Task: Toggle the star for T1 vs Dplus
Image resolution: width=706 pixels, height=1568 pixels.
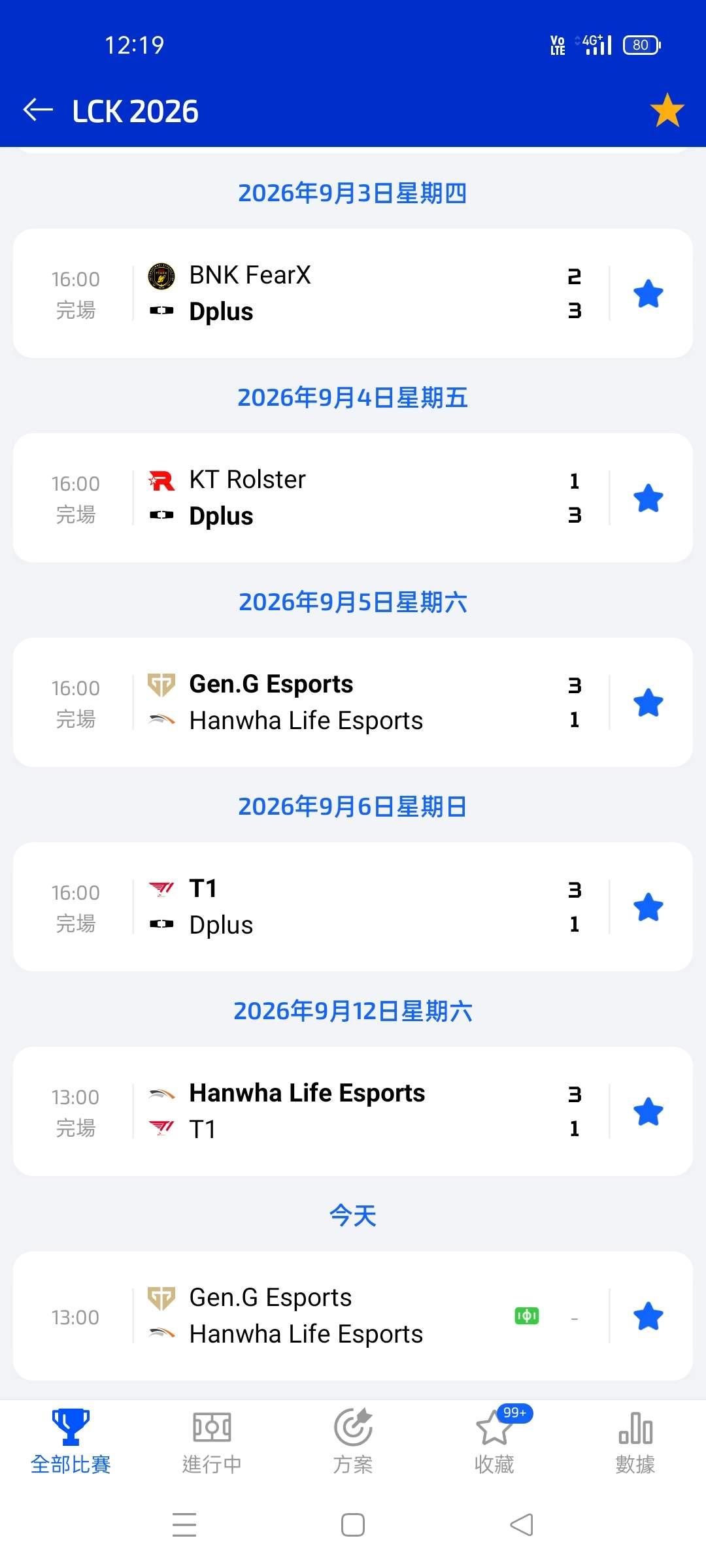Action: click(x=648, y=907)
